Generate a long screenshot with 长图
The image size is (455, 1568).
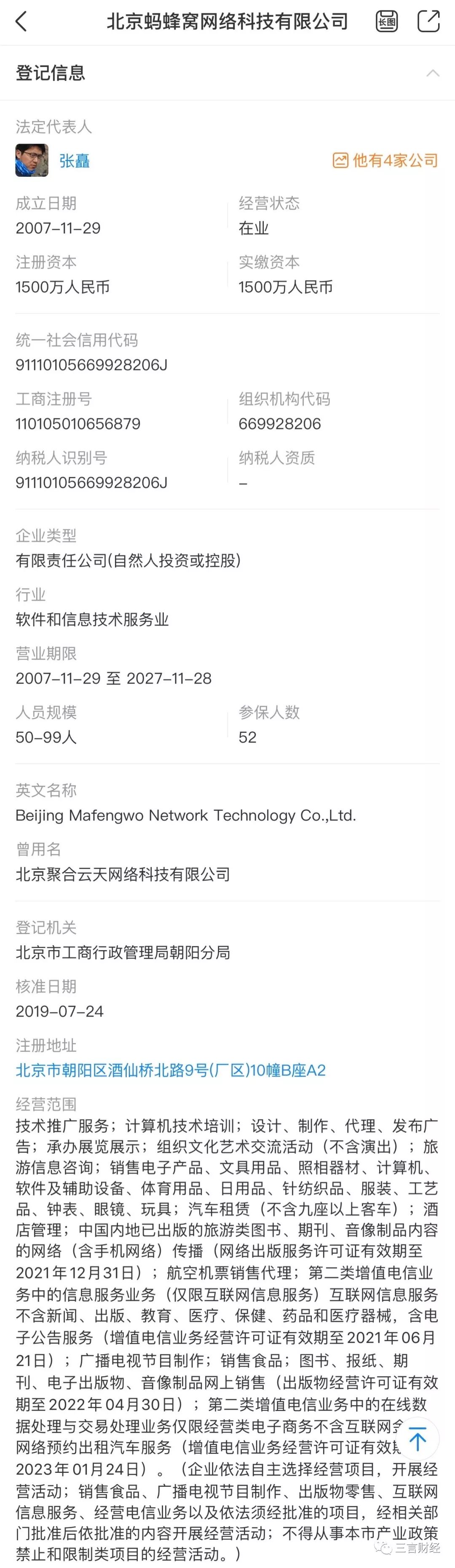coord(386,22)
